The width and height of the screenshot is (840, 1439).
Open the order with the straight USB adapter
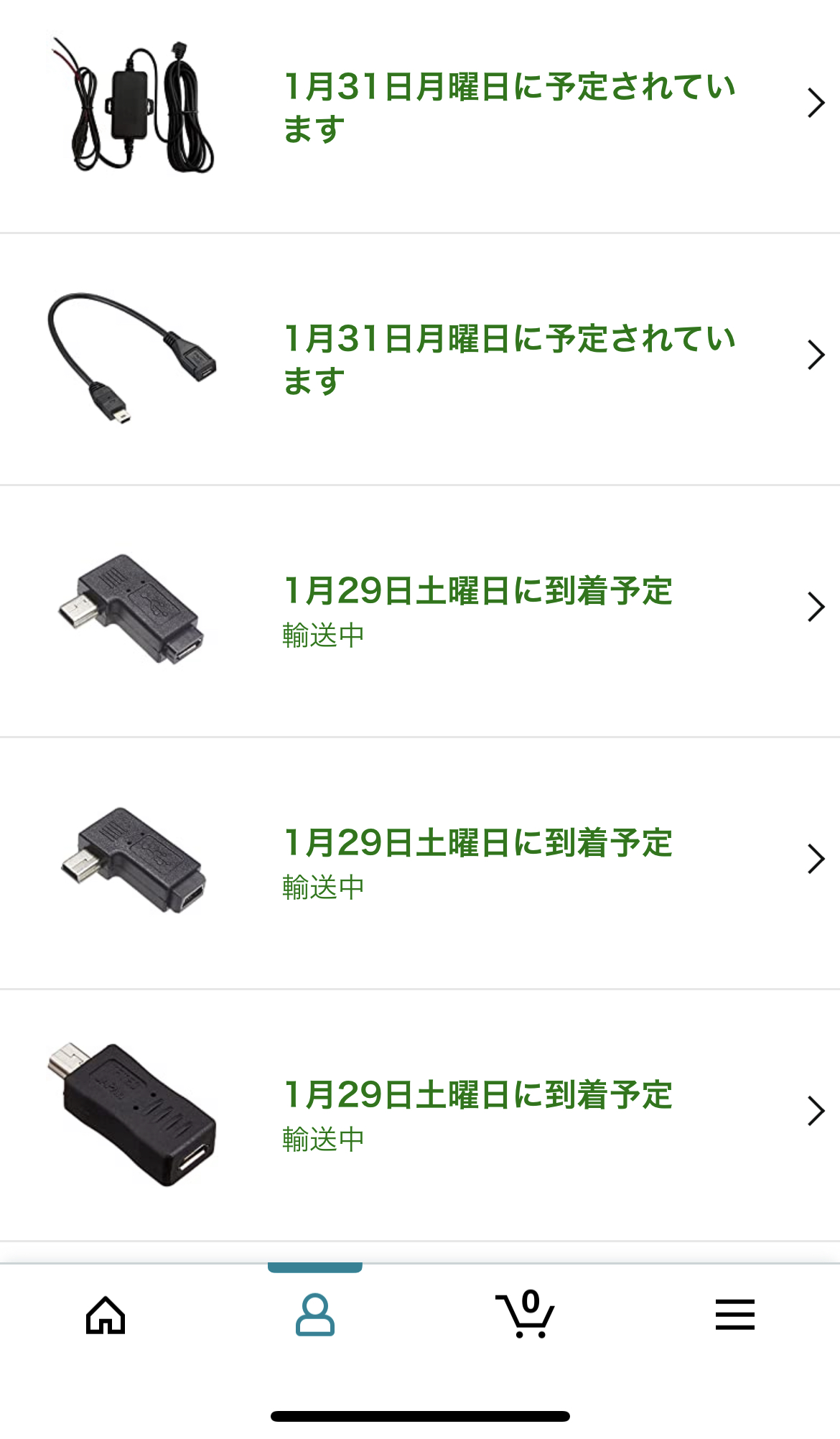pyautogui.click(x=420, y=1113)
